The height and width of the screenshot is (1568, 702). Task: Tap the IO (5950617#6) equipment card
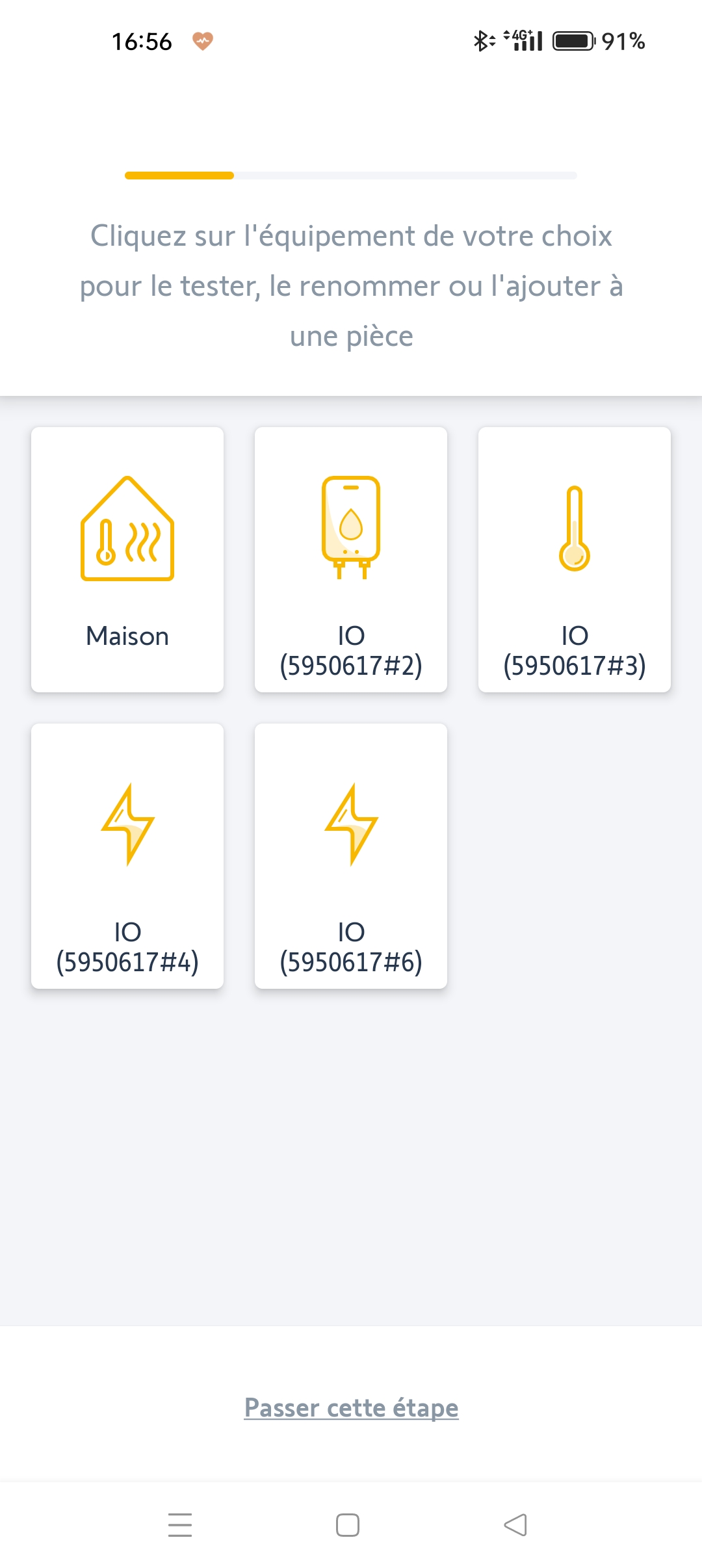click(x=351, y=856)
